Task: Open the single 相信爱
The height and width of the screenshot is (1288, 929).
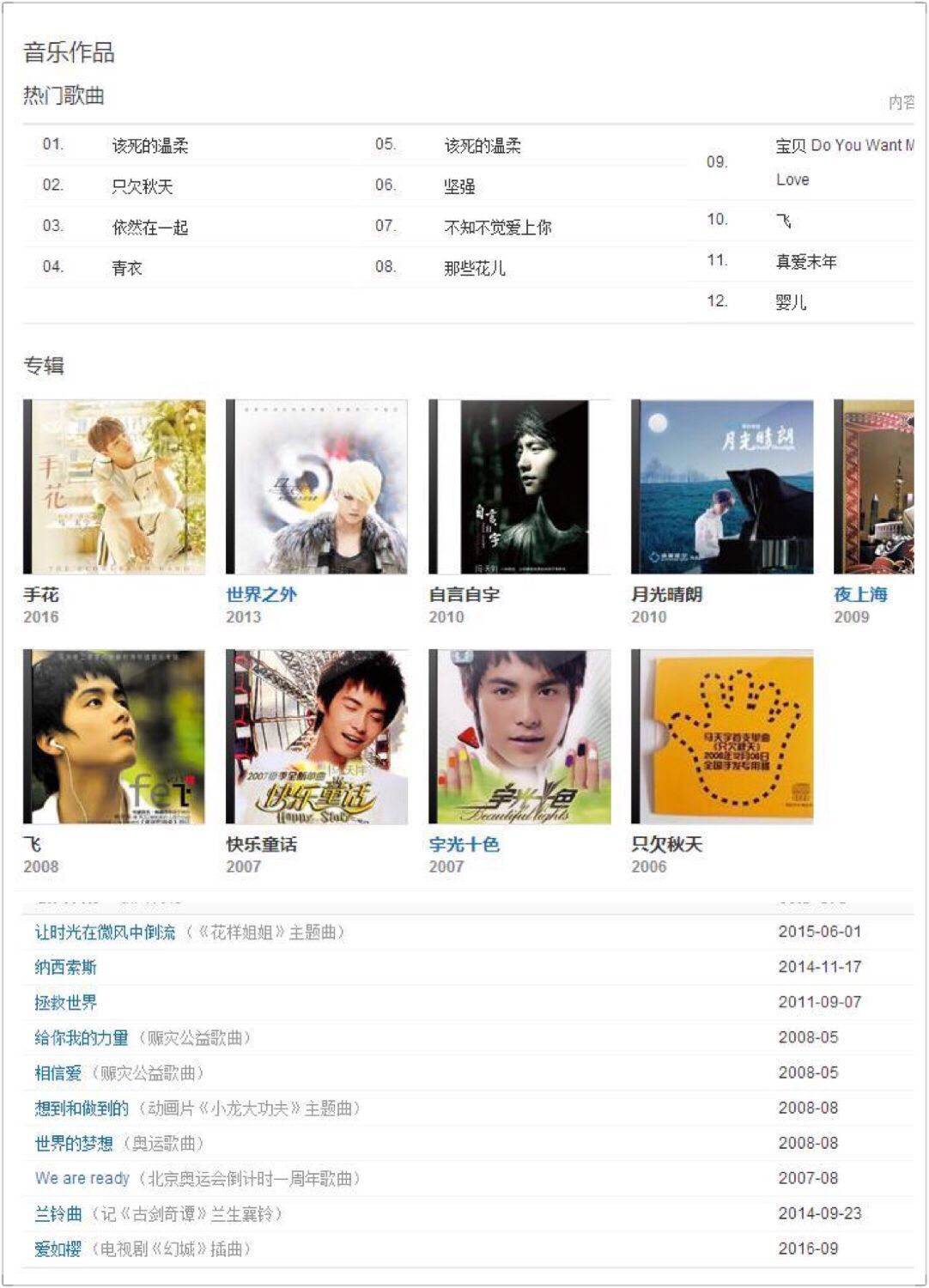Action: tap(58, 1073)
